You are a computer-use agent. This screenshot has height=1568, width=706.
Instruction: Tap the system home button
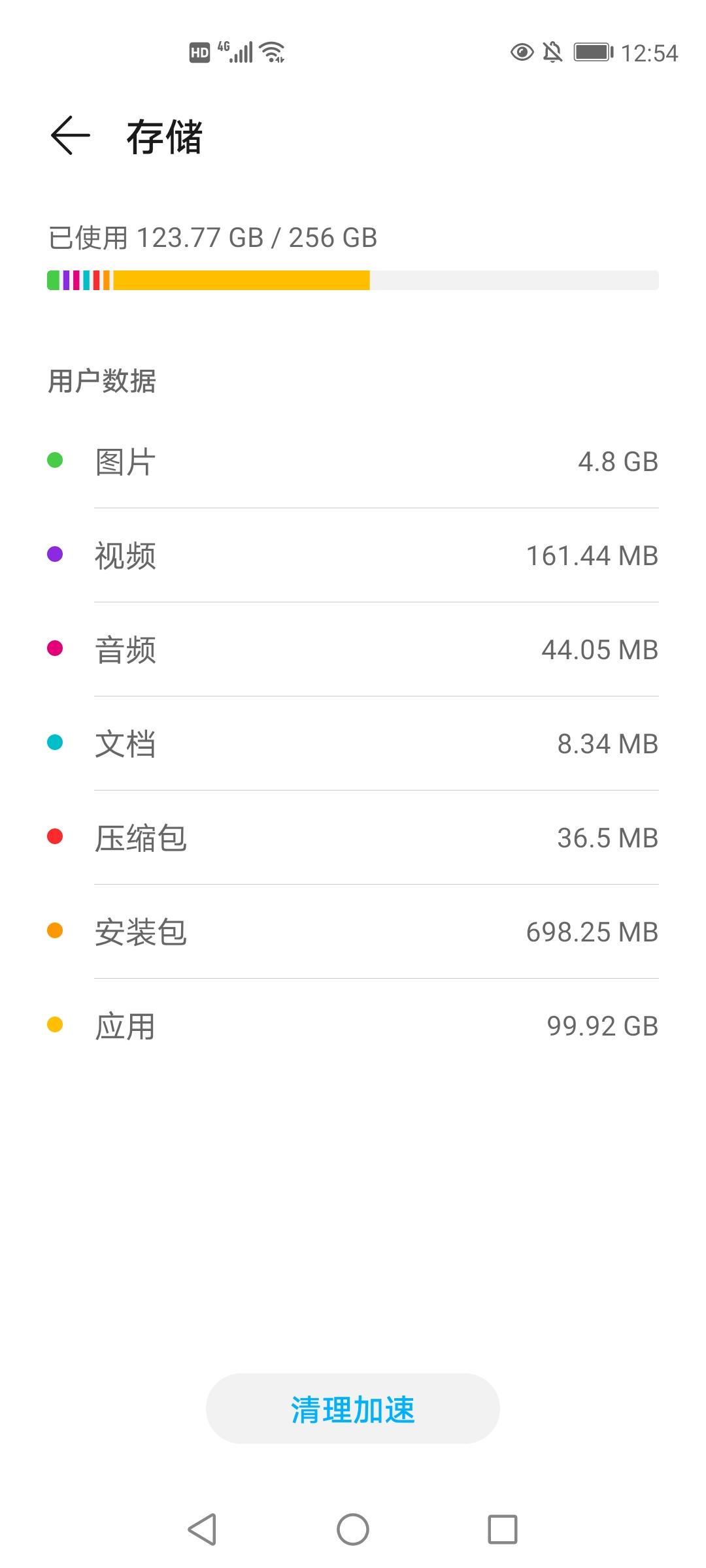click(x=353, y=1529)
